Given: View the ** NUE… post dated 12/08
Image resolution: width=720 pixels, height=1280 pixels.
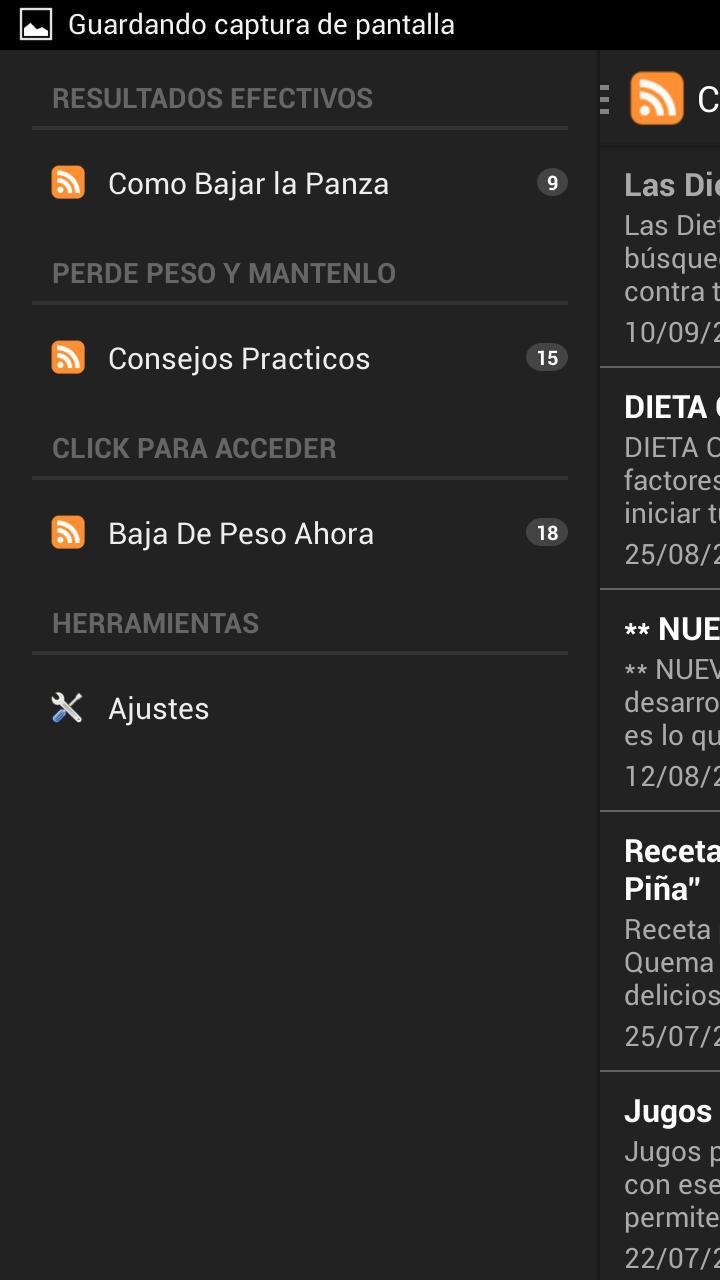Looking at the screenshot, I should (662, 702).
